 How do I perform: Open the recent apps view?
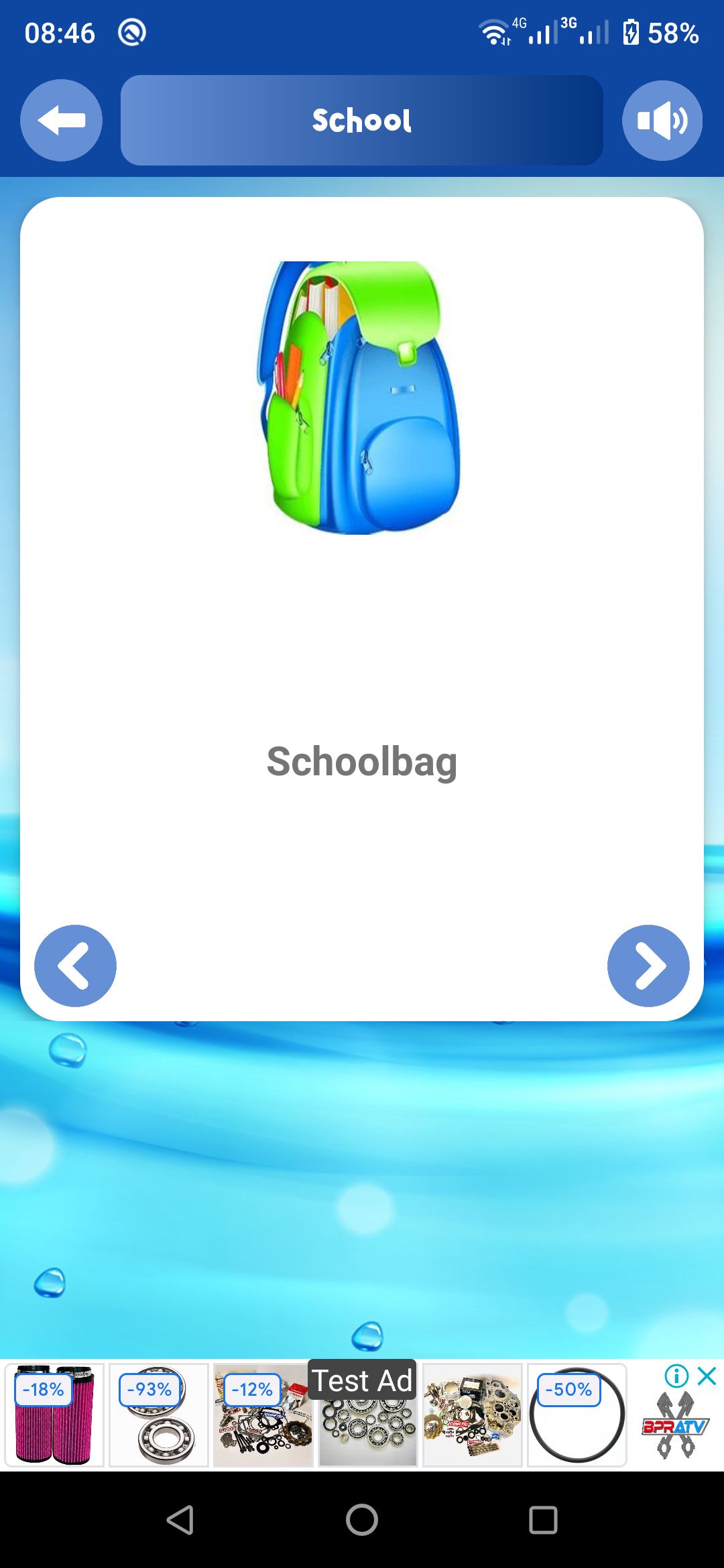[543, 1520]
